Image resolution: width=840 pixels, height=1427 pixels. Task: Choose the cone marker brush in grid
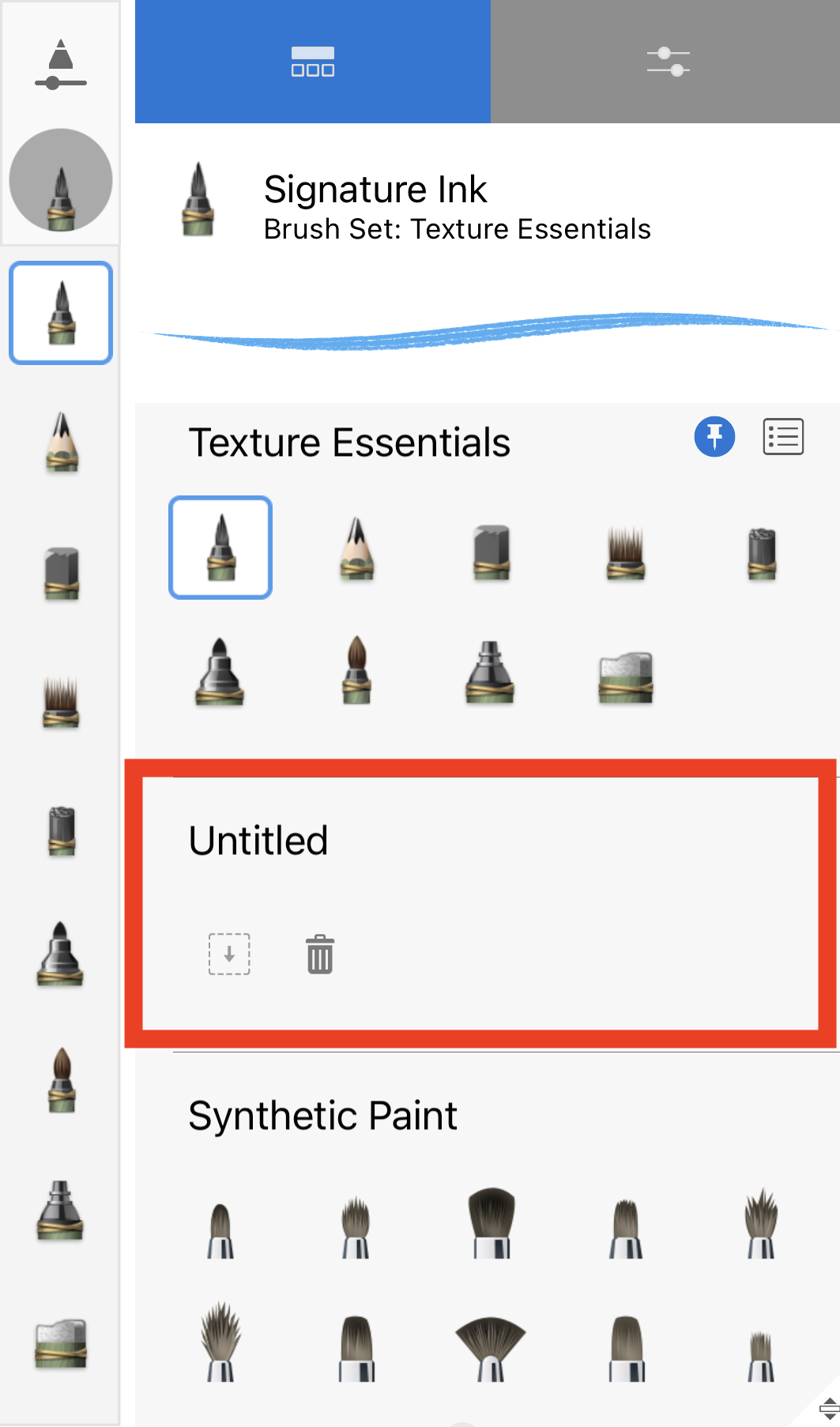click(220, 672)
